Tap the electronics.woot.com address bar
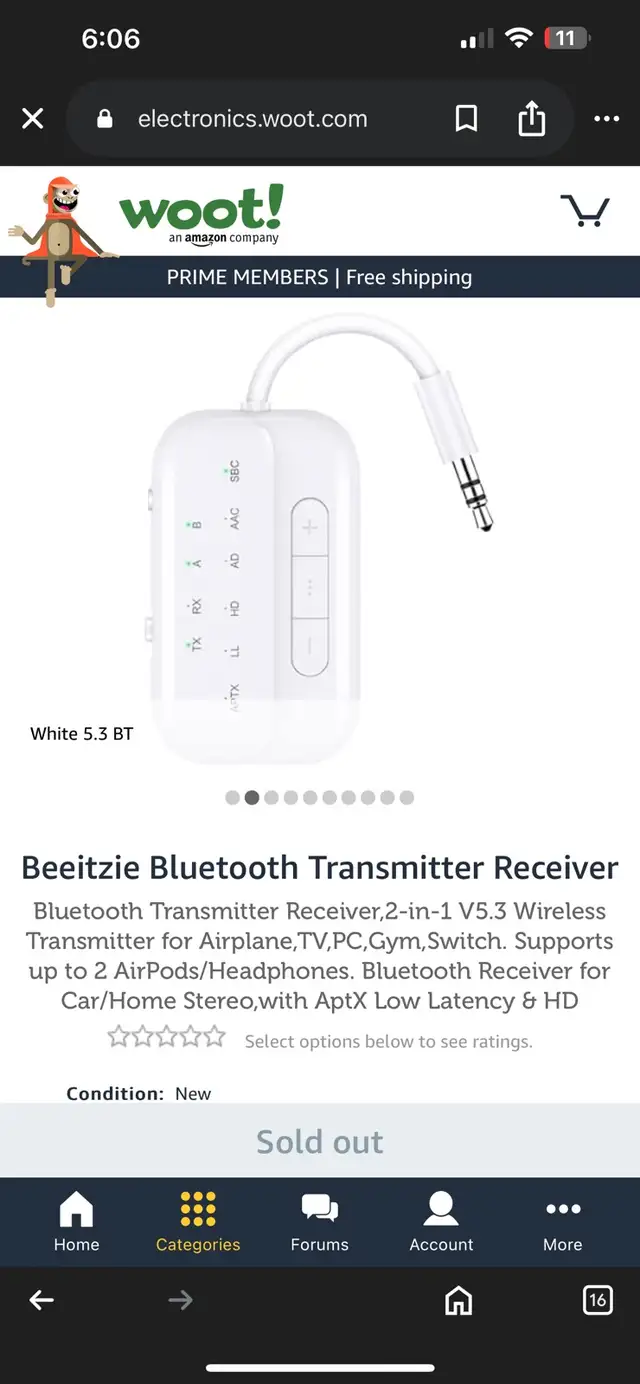640x1384 pixels. click(x=253, y=119)
